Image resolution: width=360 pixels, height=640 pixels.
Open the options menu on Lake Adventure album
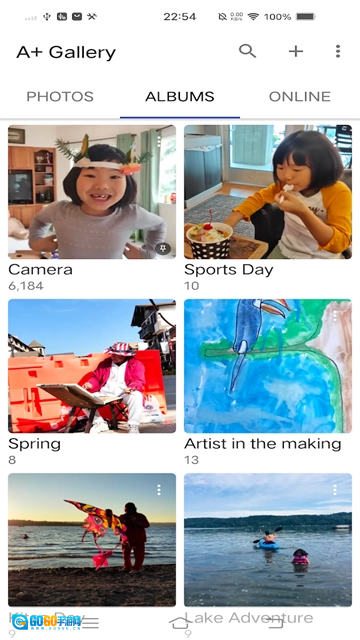tap(335, 490)
